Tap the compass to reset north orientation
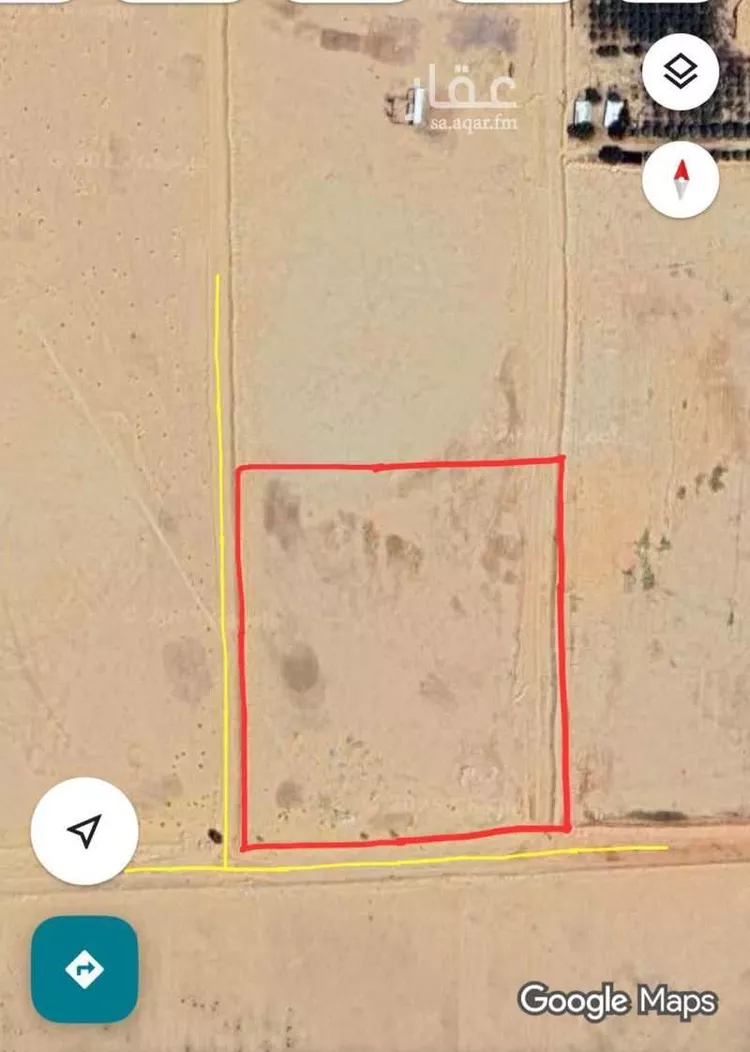The height and width of the screenshot is (1052, 750). [x=682, y=177]
